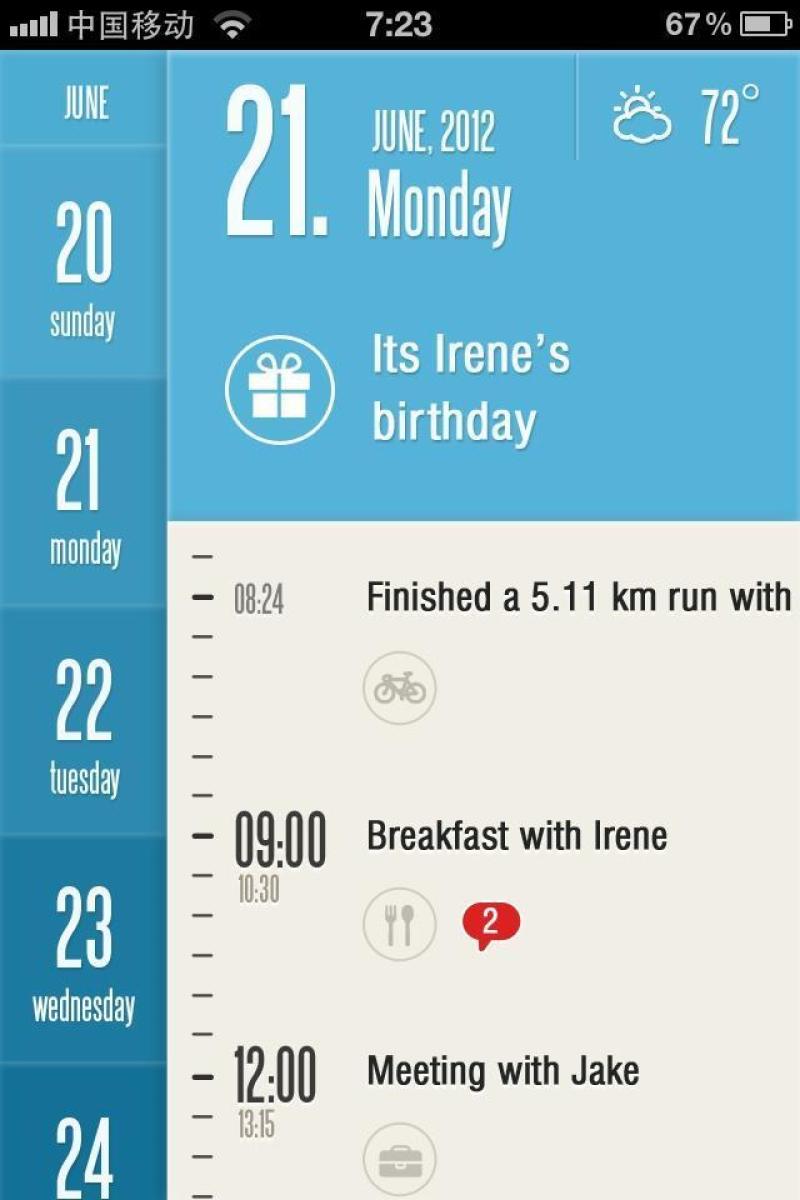Viewport: 800px width, 1200px height.
Task: Switch to Tuesday the 22nd
Action: click(x=83, y=722)
